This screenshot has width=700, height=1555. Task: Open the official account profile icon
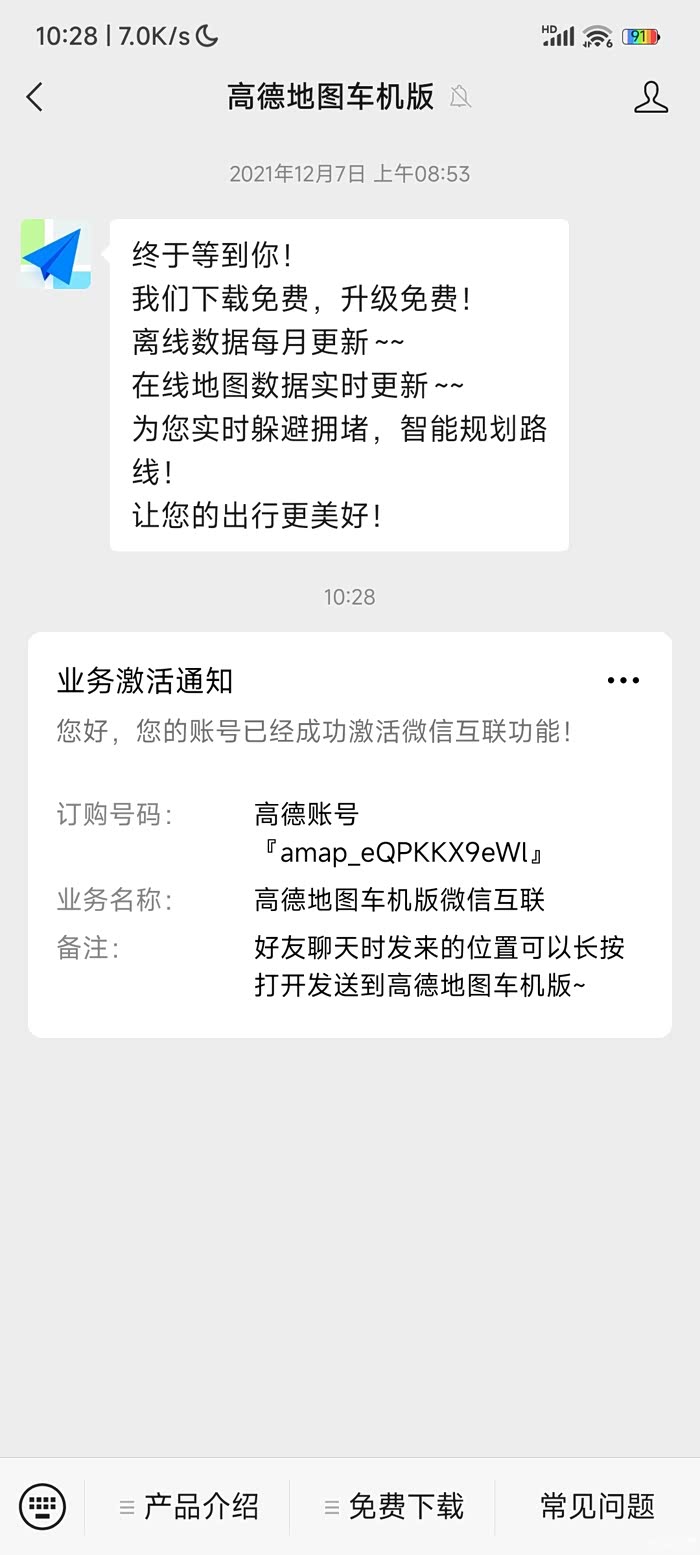(x=650, y=97)
